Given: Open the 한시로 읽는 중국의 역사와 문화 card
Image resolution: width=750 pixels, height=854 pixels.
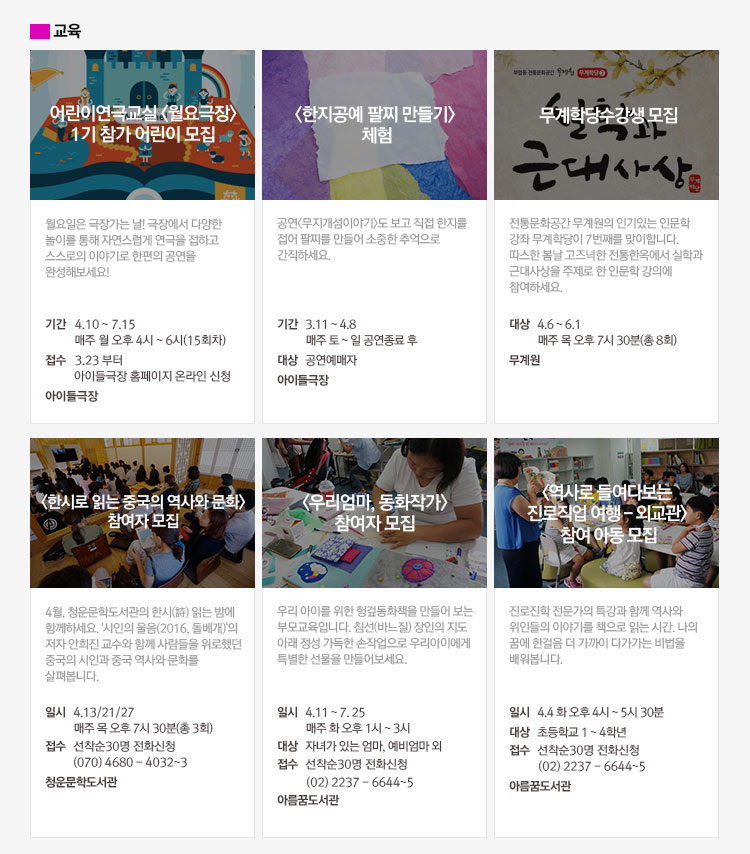Looking at the screenshot, I should click(142, 511).
